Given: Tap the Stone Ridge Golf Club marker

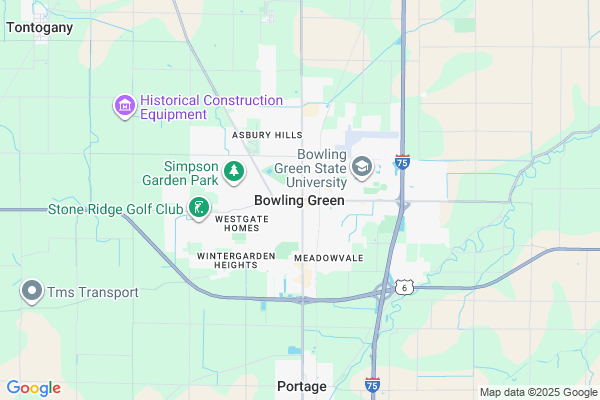Looking at the screenshot, I should (x=199, y=209).
